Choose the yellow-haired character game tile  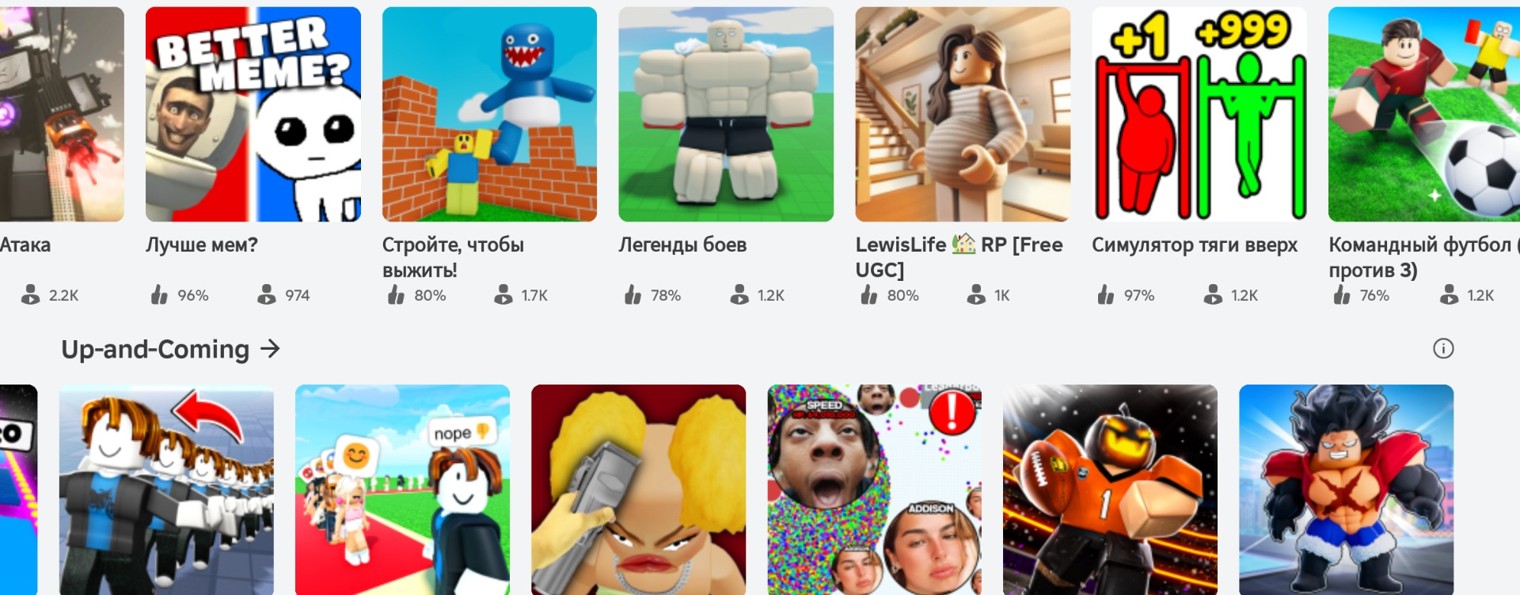point(638,489)
